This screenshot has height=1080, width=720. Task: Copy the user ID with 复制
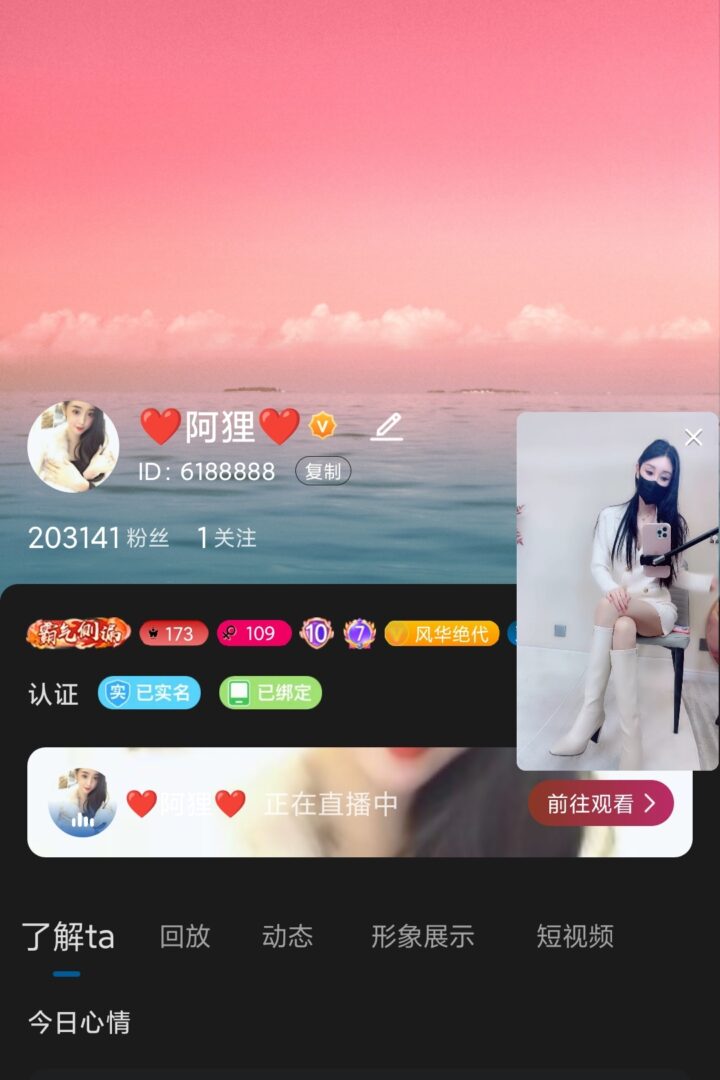(x=323, y=471)
